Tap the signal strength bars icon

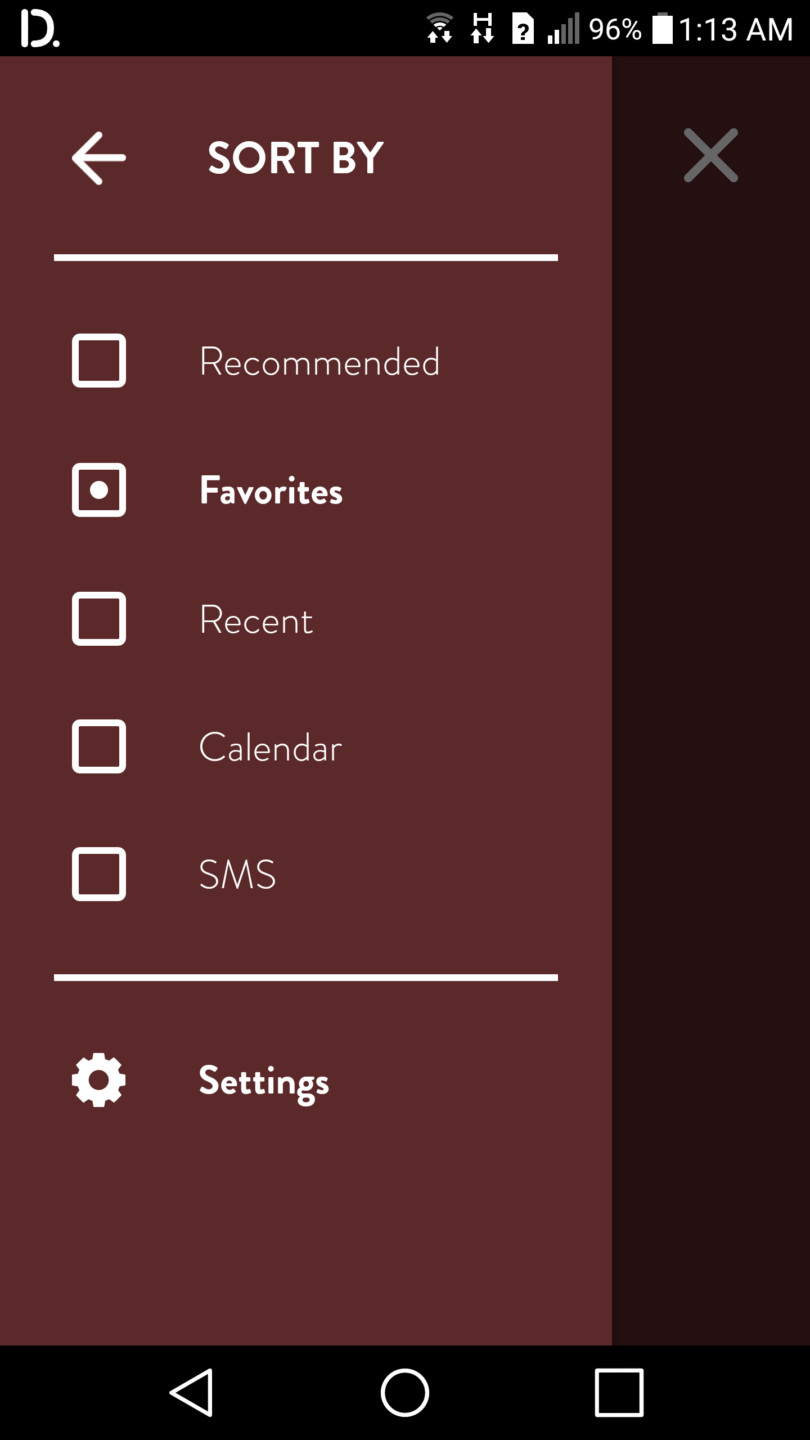pyautogui.click(x=564, y=29)
